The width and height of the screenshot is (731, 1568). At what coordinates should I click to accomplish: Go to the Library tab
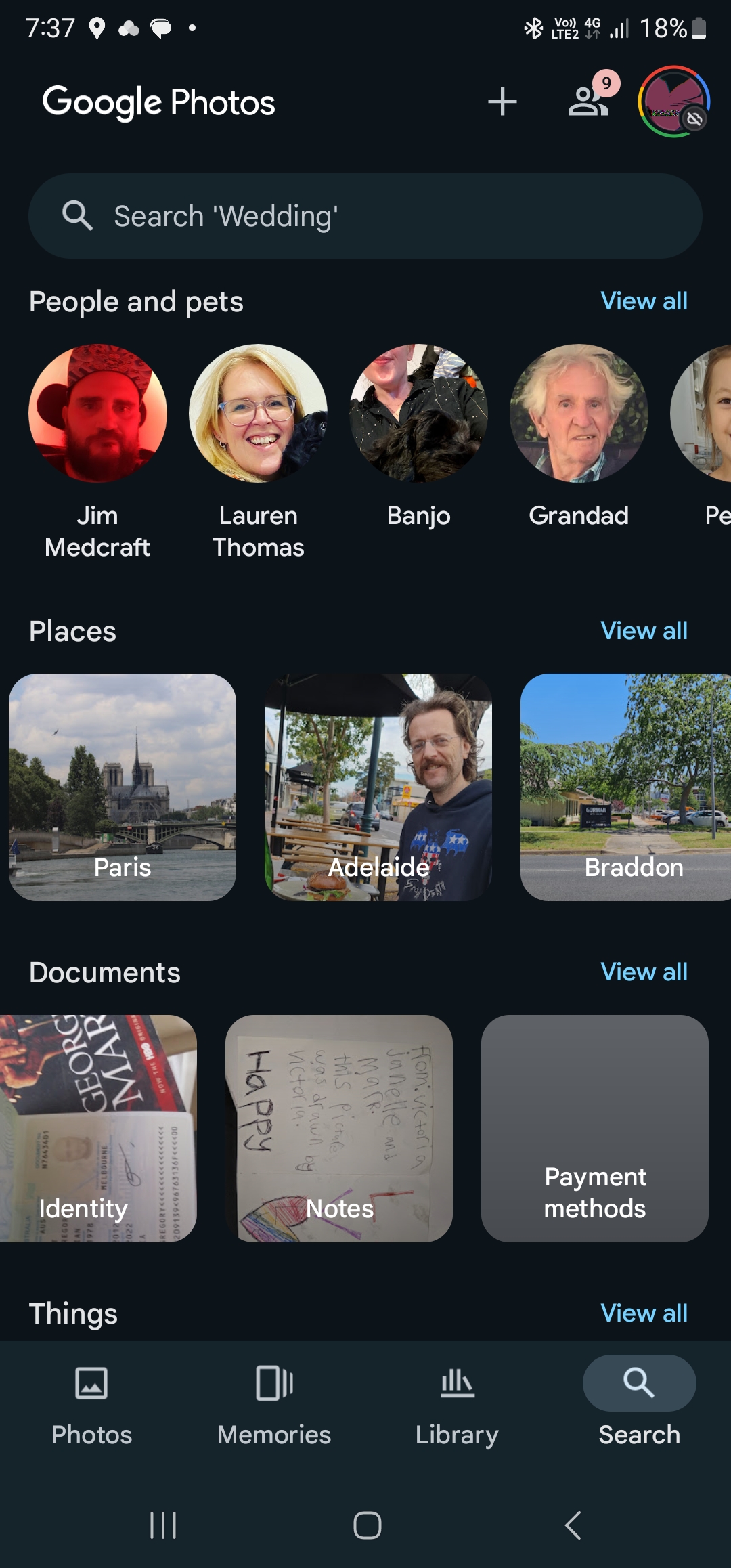[457, 1404]
